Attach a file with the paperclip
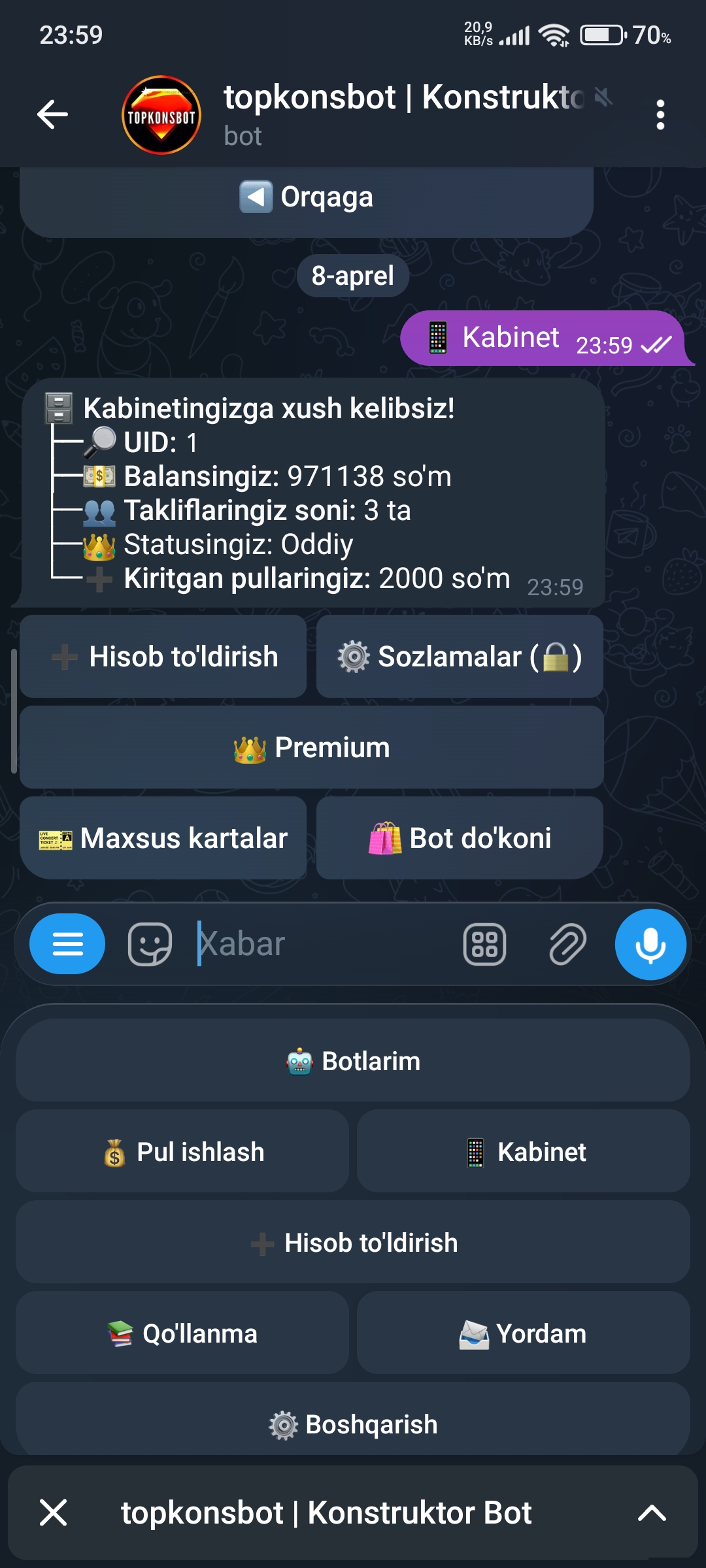Viewport: 706px width, 1568px height. coord(567,944)
